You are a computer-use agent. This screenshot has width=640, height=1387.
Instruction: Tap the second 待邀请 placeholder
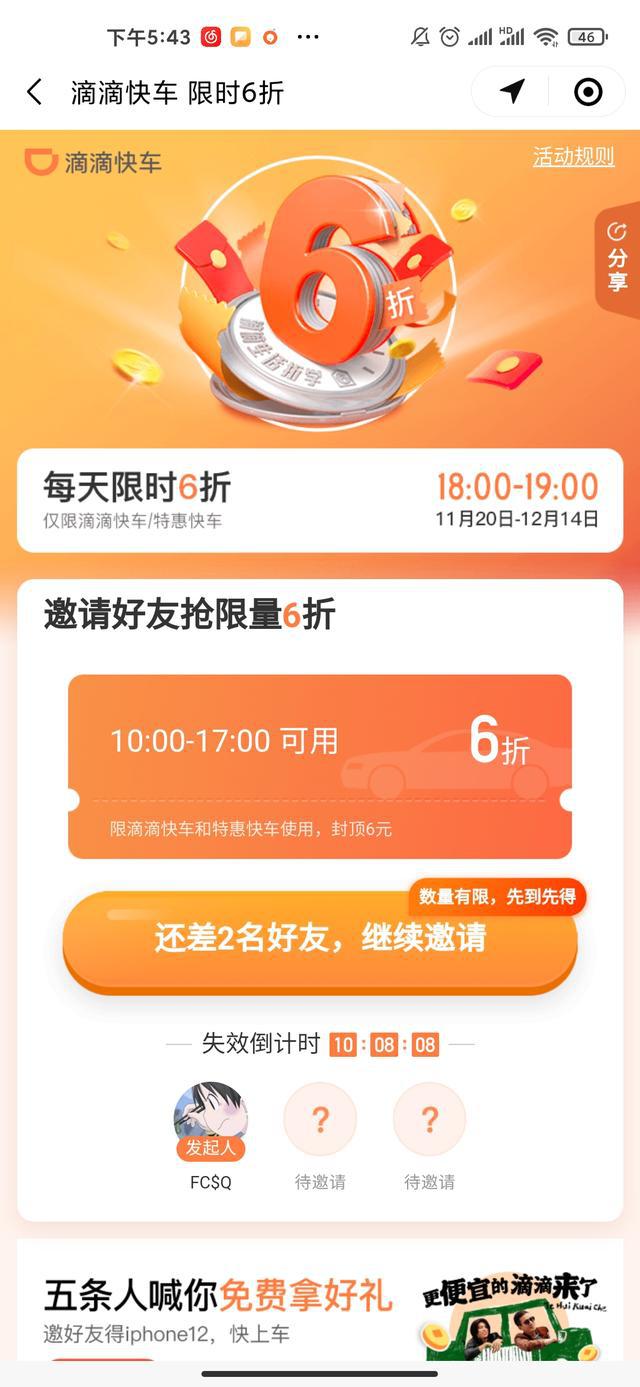click(429, 1120)
